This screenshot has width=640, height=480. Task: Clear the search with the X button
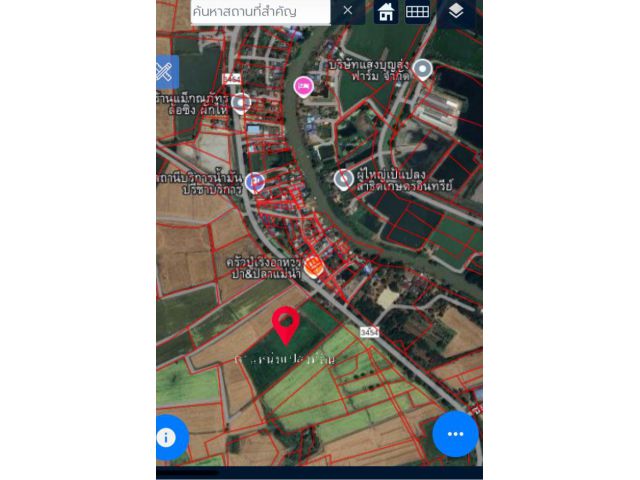click(x=347, y=11)
